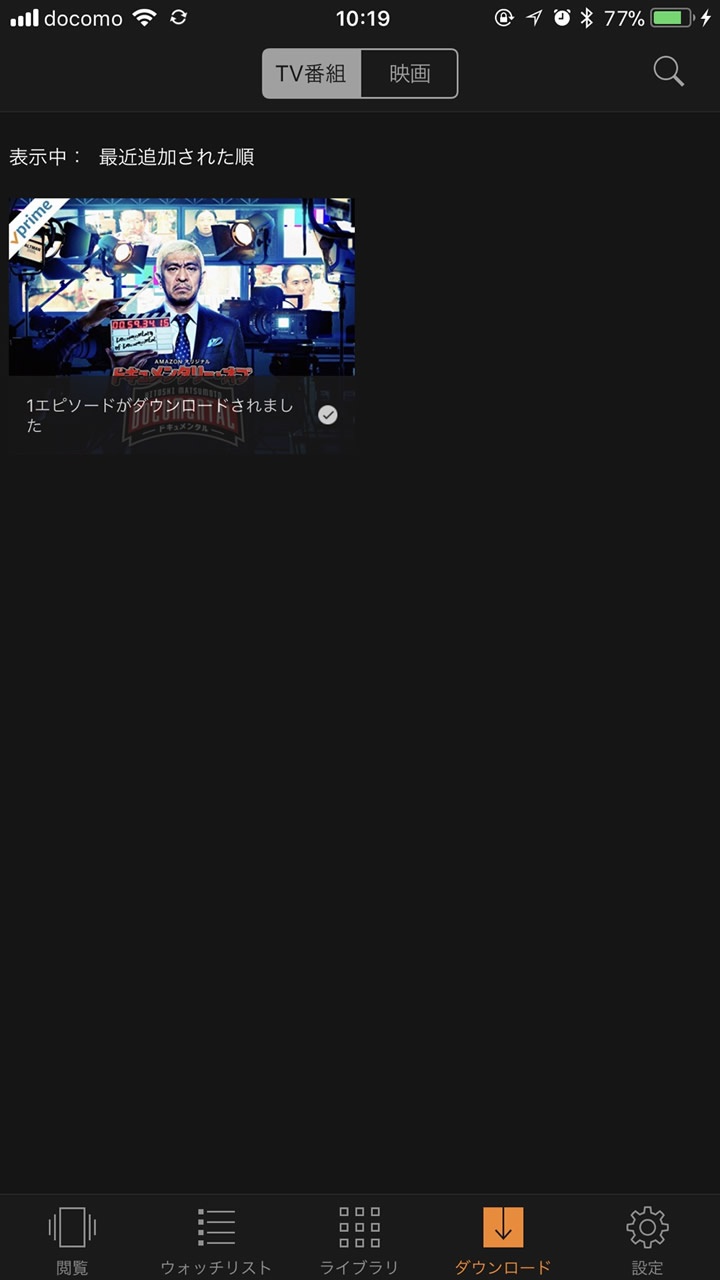Screen dimensions: 720x1280
Task: Change the 最近追加された順 sort order
Action: (176, 157)
